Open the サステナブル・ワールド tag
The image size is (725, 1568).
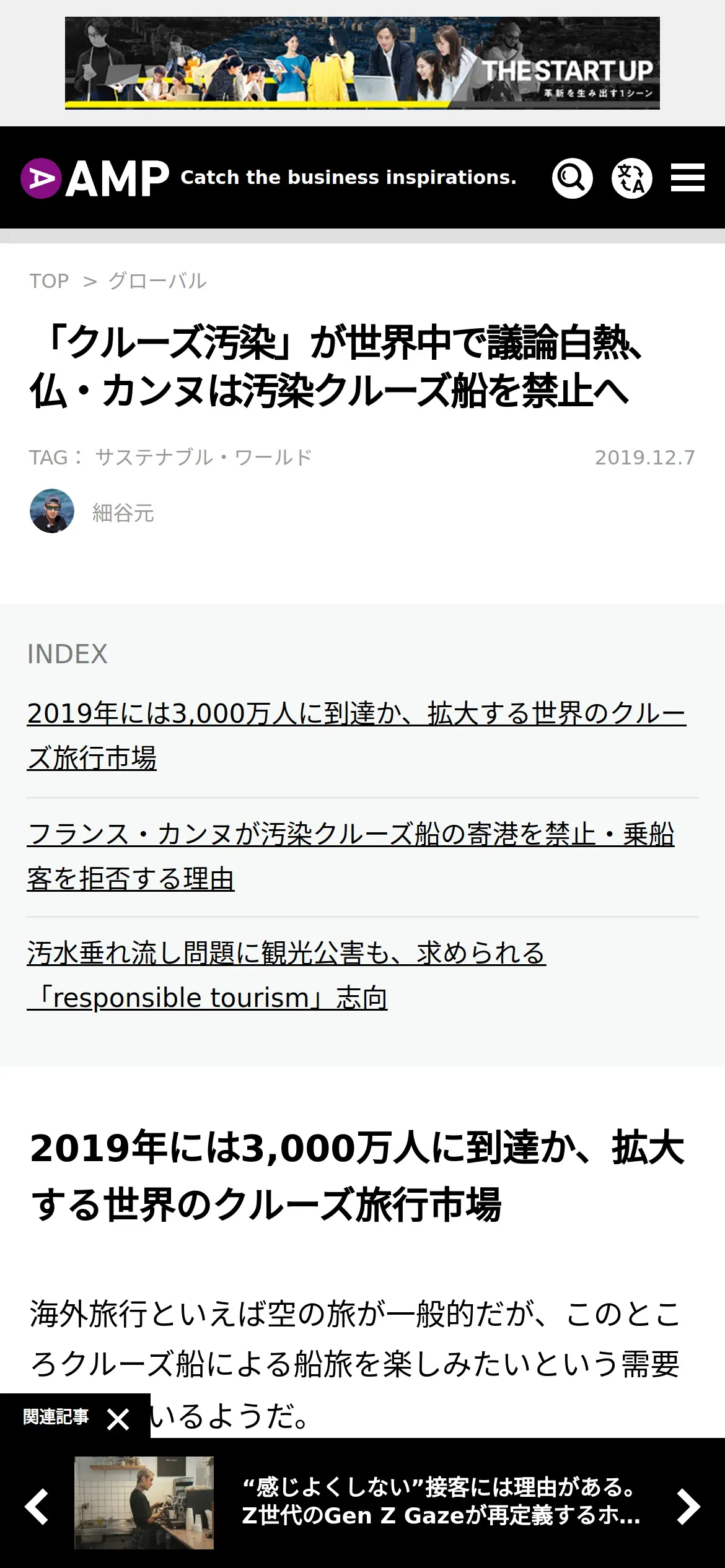(x=203, y=458)
